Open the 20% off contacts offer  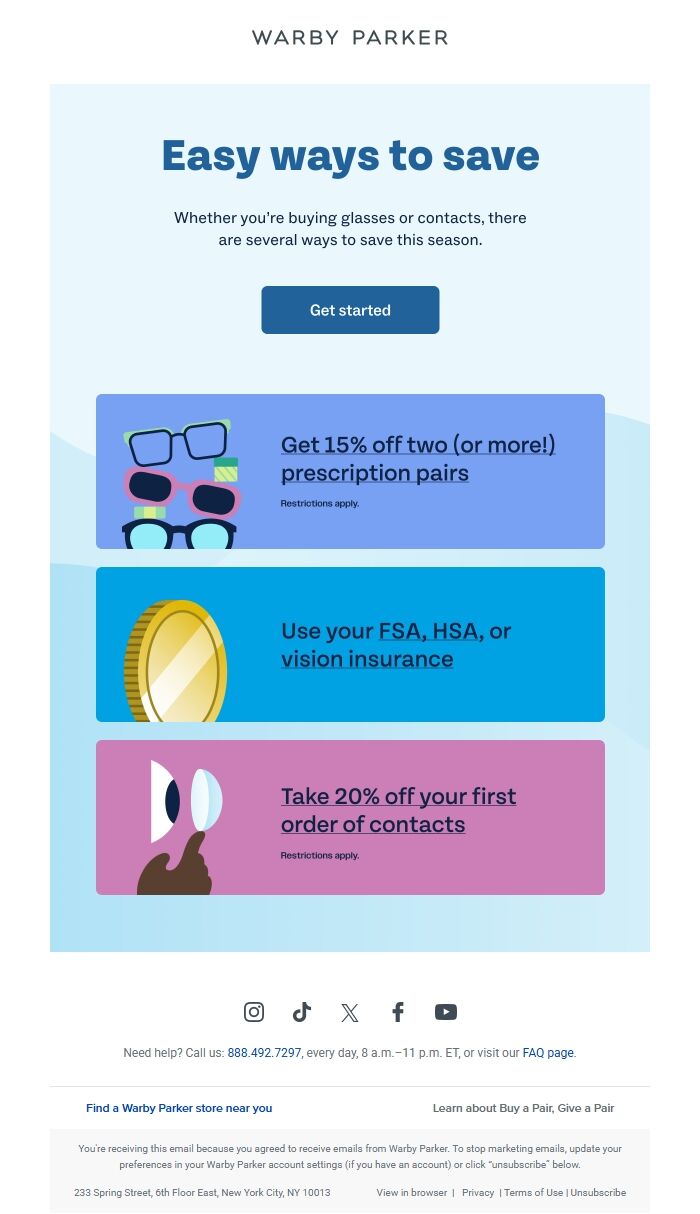(x=399, y=810)
